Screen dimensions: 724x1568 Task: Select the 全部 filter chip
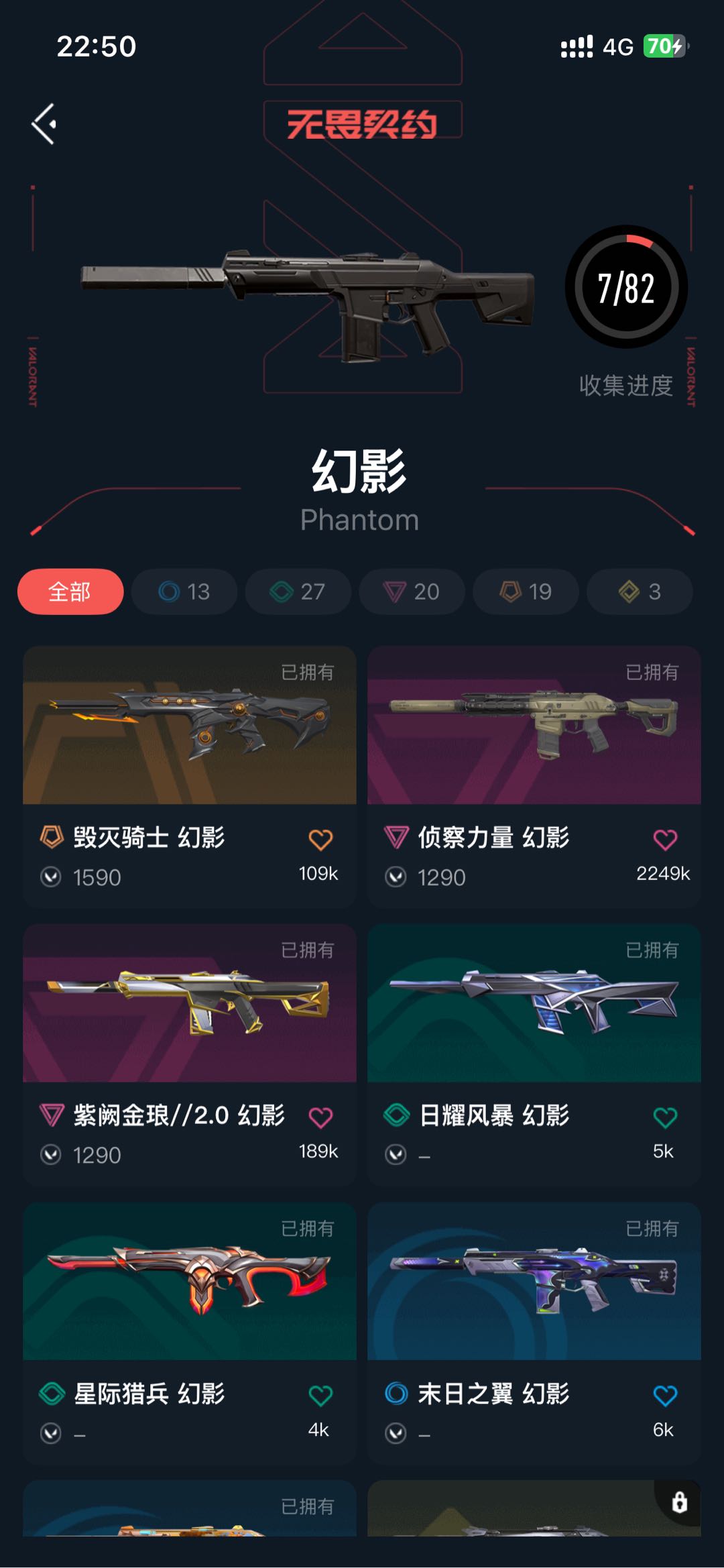(70, 592)
